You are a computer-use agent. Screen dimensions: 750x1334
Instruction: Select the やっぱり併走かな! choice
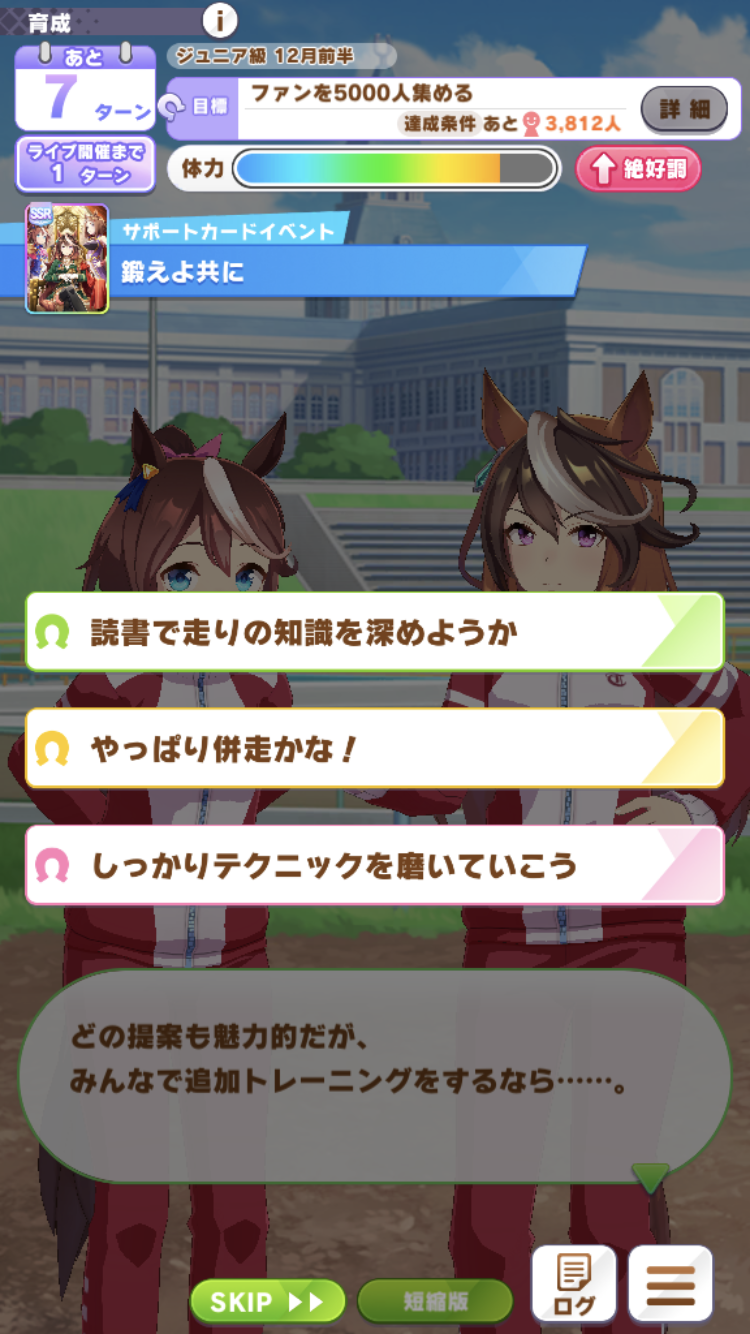(x=374, y=749)
